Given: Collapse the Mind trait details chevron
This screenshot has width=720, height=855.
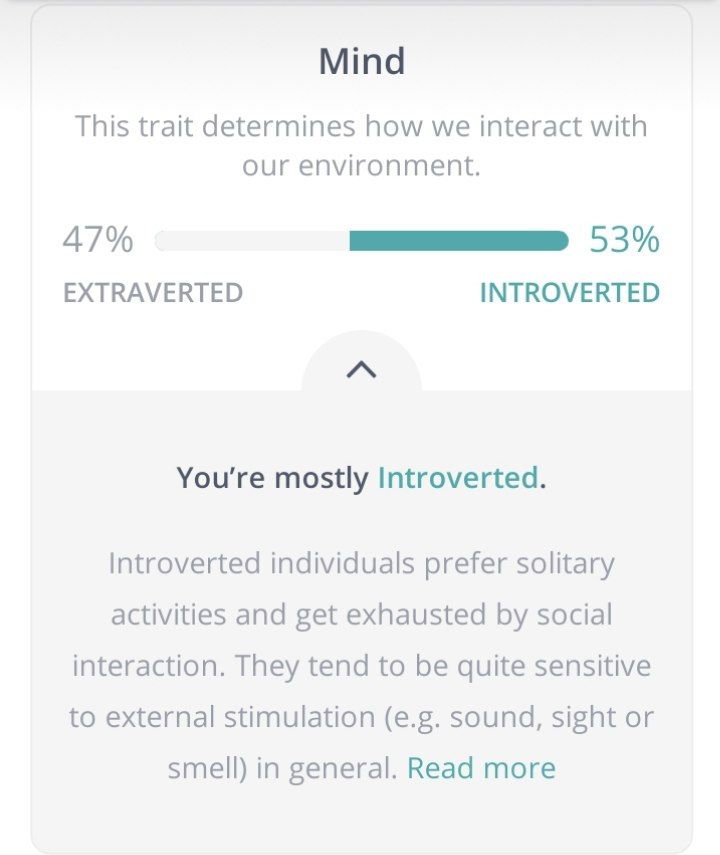Looking at the screenshot, I should [361, 370].
